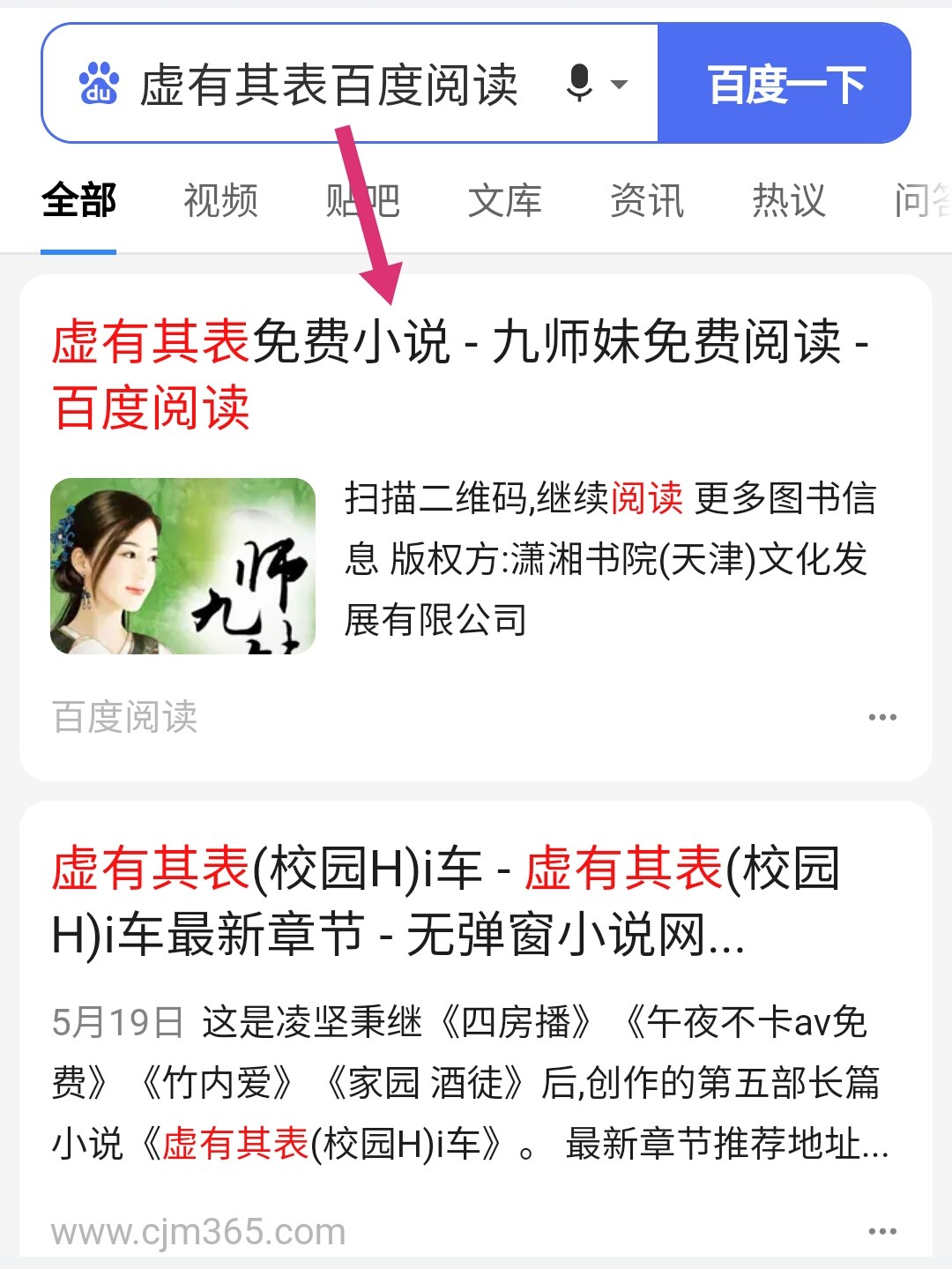Select the 热议 tab
This screenshot has height=1269, width=952.
pos(789,200)
